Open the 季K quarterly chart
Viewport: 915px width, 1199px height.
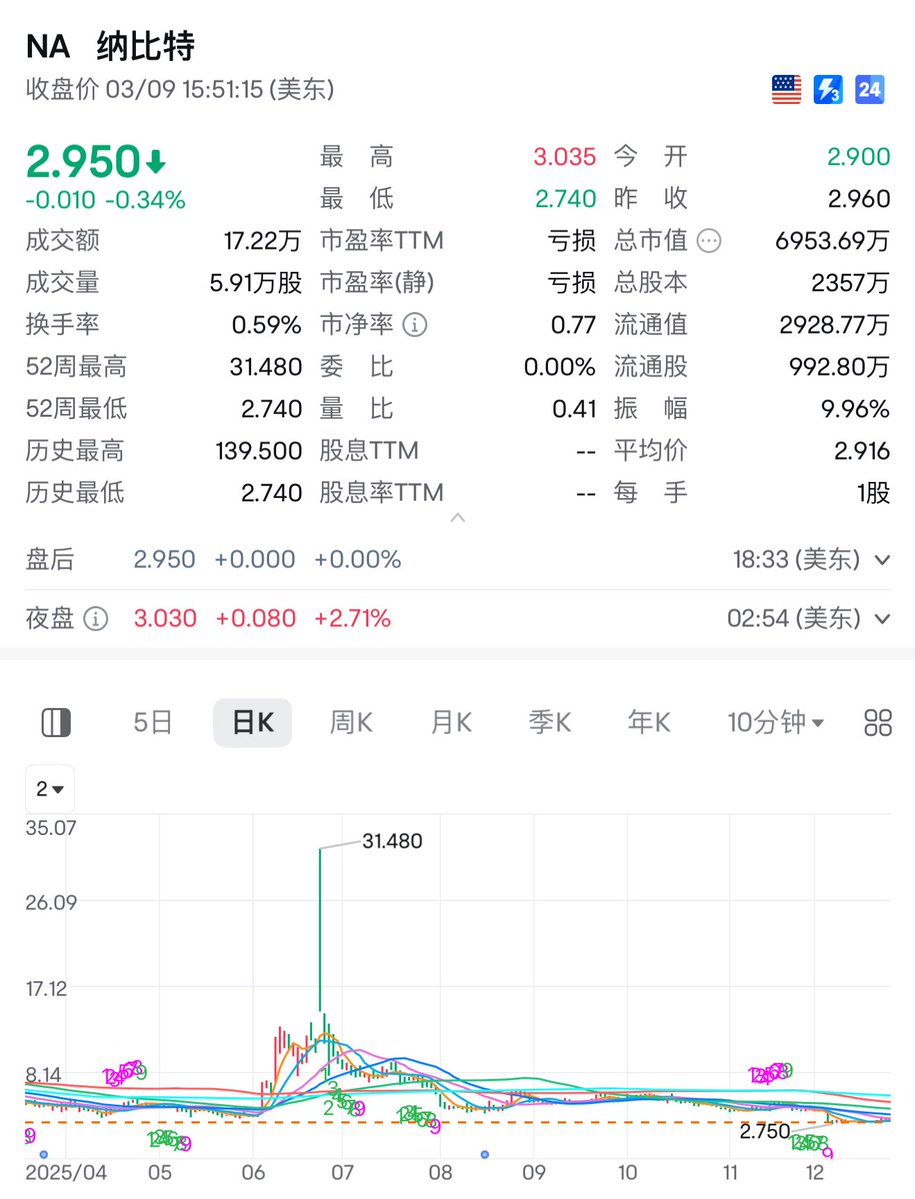pos(549,723)
